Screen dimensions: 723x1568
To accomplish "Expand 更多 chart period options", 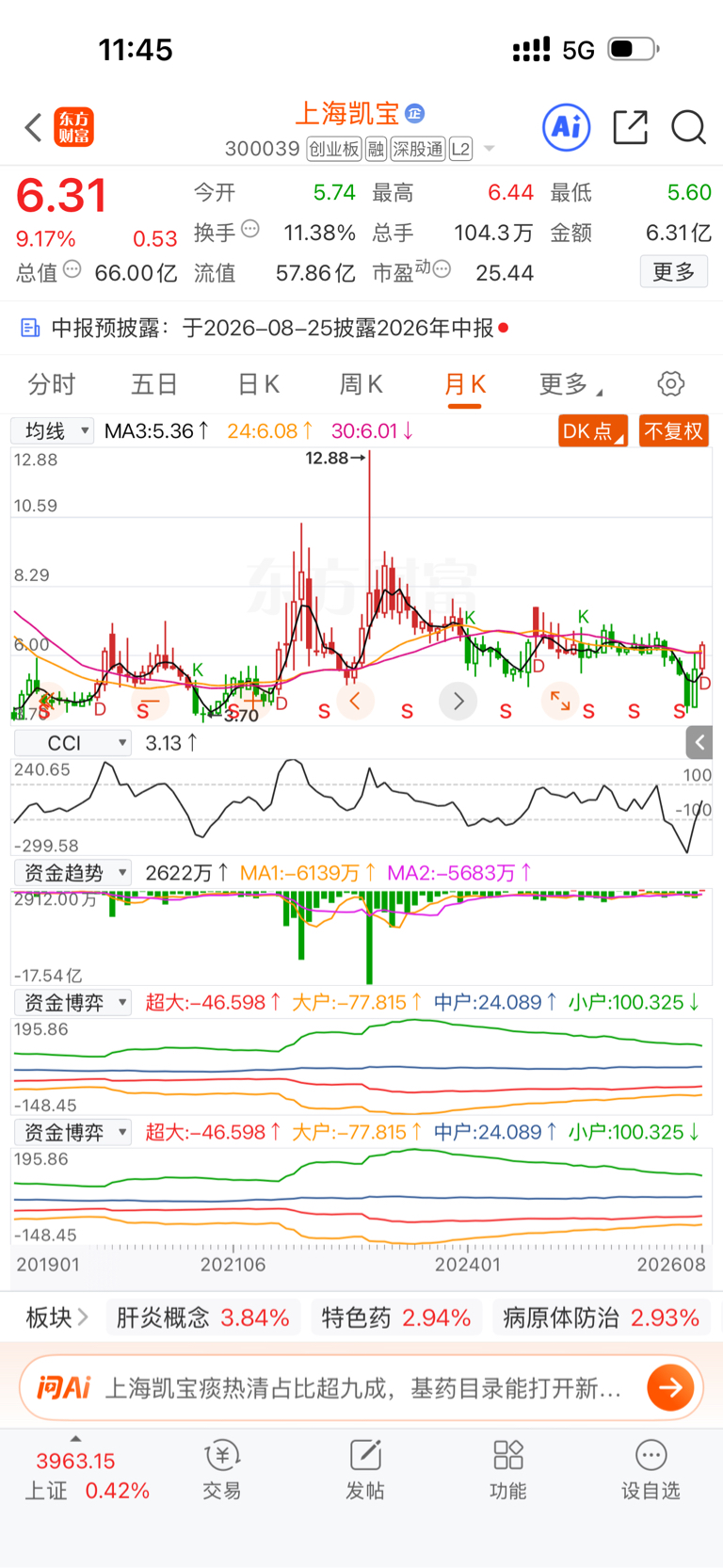I will (x=570, y=384).
